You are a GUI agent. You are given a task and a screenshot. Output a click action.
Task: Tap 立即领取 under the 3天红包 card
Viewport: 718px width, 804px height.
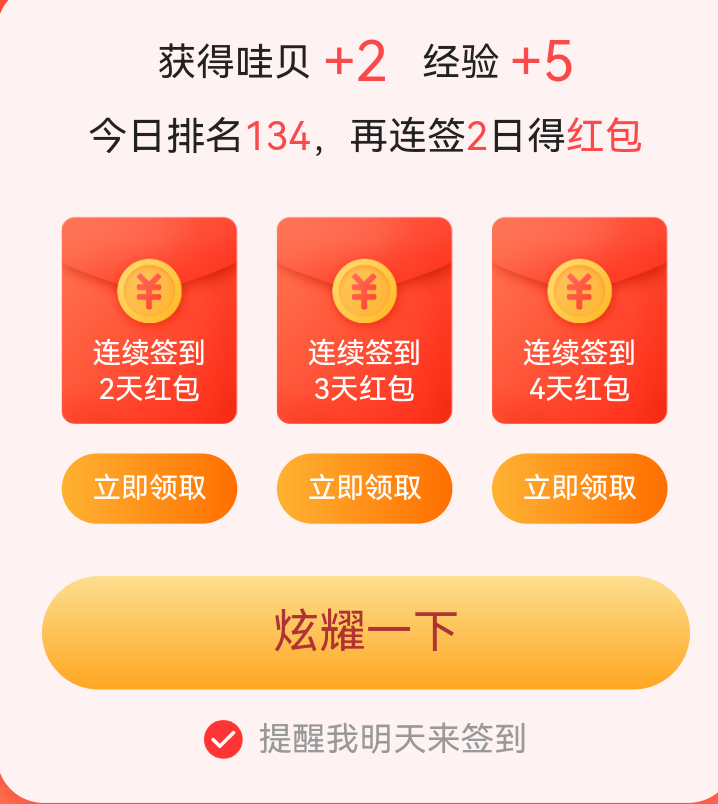tap(364, 488)
